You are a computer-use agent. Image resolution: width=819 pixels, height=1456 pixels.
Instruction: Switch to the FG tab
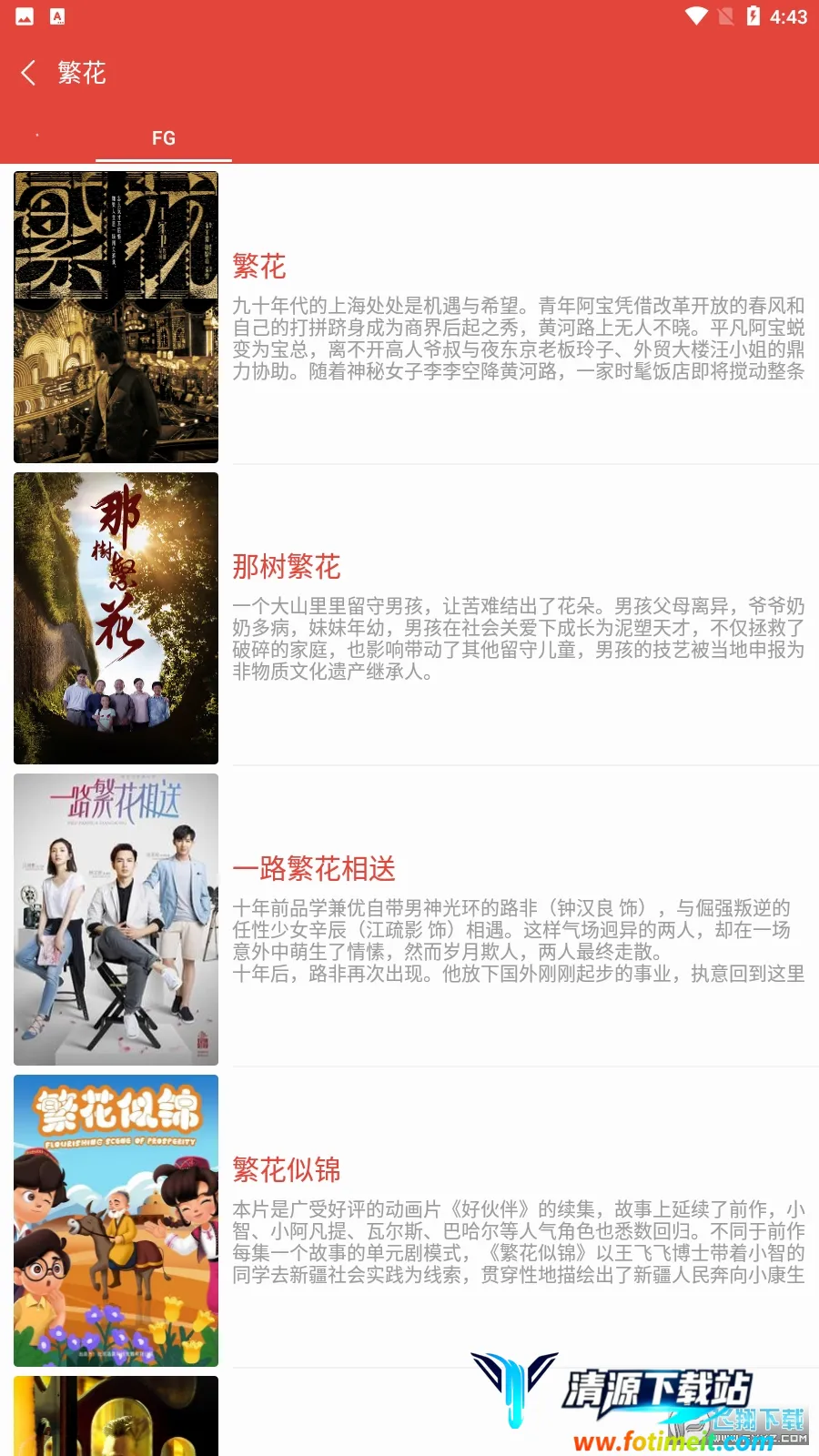[x=164, y=138]
